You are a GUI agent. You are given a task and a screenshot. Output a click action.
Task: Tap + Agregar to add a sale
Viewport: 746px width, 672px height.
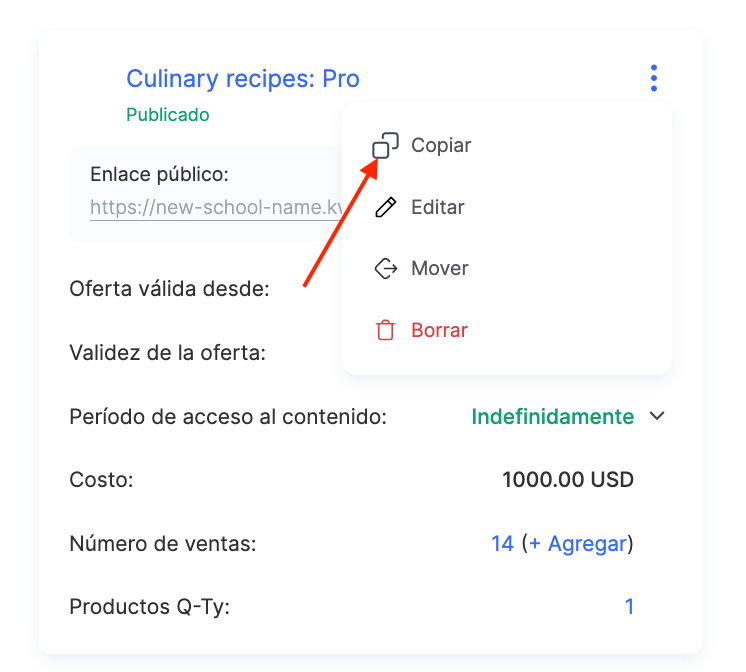click(577, 544)
